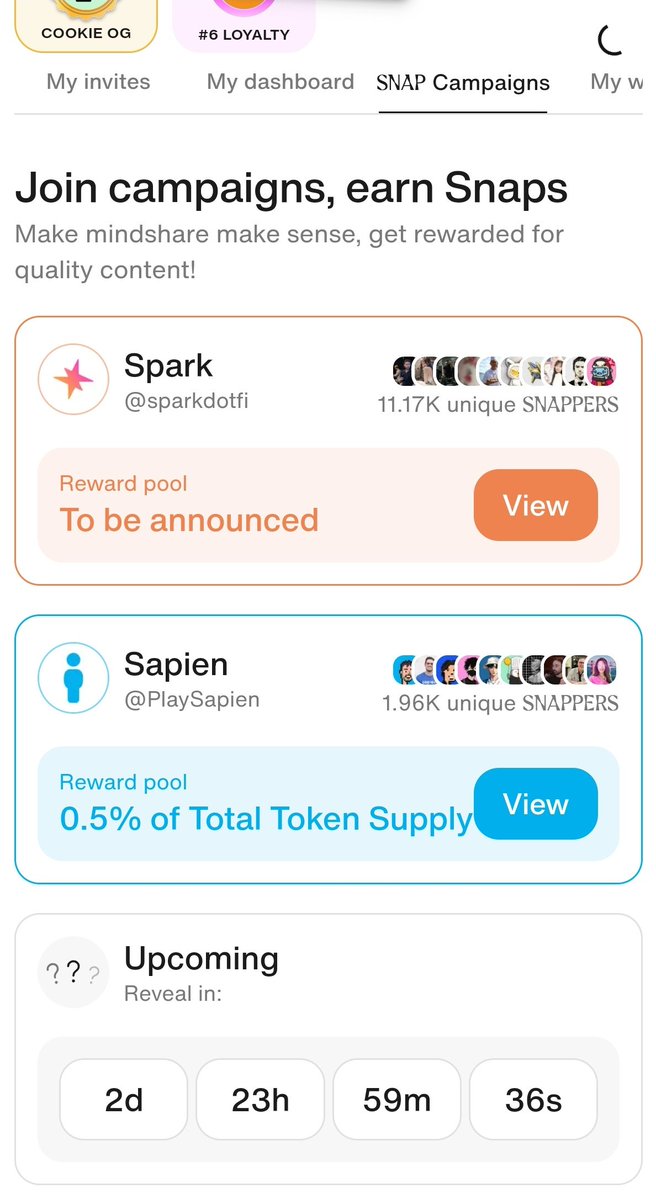Open the Cookie OG badge
This screenshot has height=1199, width=656.
[86, 26]
